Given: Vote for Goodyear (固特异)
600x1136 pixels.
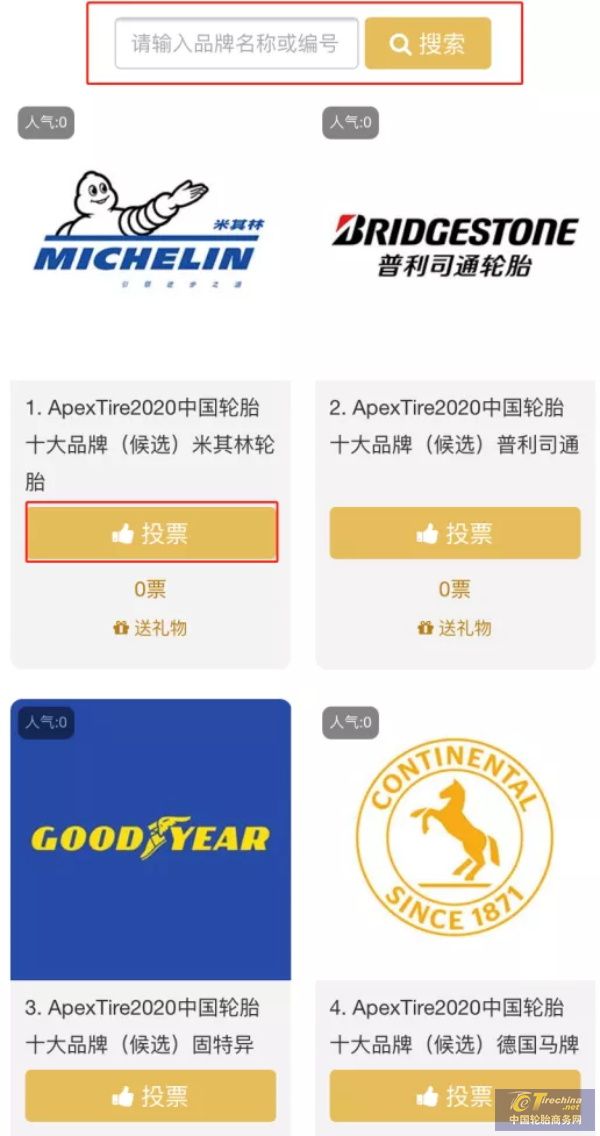Looking at the screenshot, I should (x=151, y=1095).
